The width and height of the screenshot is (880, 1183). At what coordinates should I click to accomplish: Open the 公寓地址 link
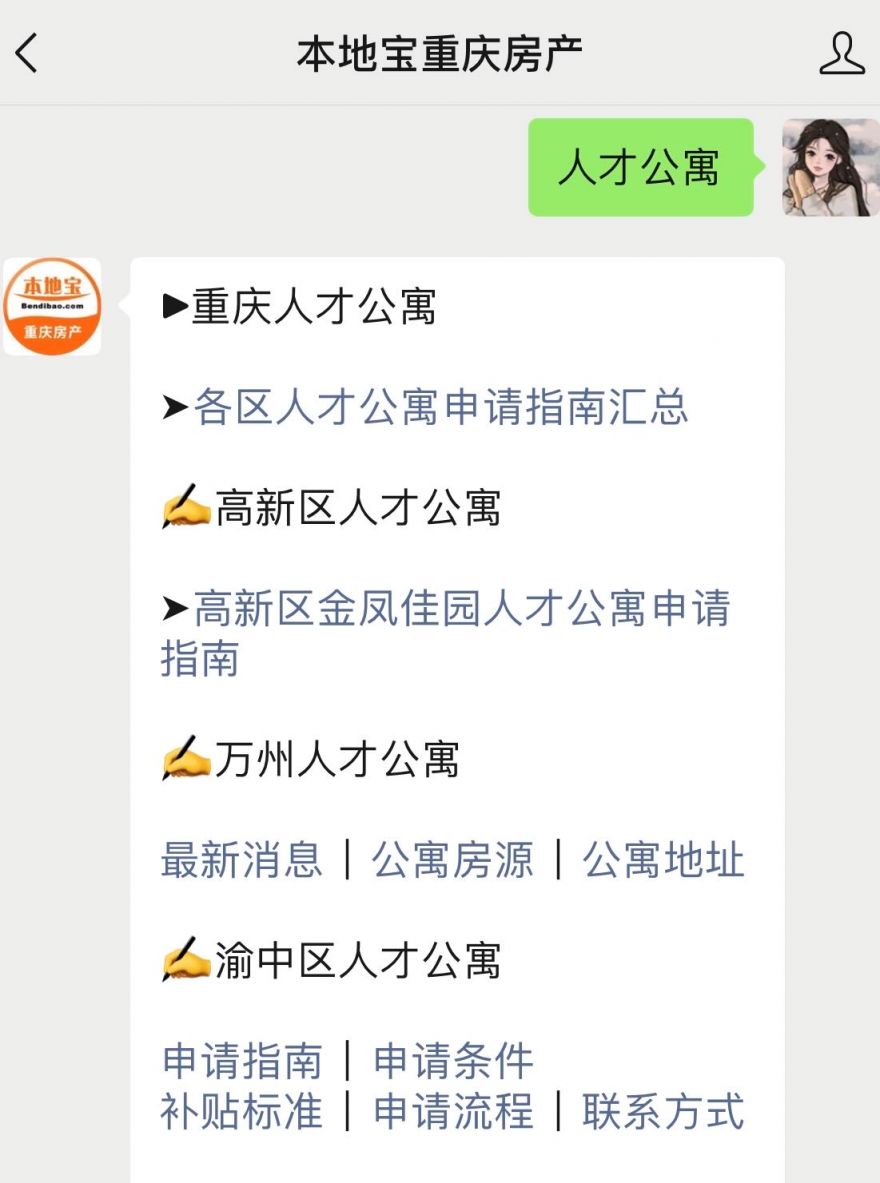(x=663, y=860)
